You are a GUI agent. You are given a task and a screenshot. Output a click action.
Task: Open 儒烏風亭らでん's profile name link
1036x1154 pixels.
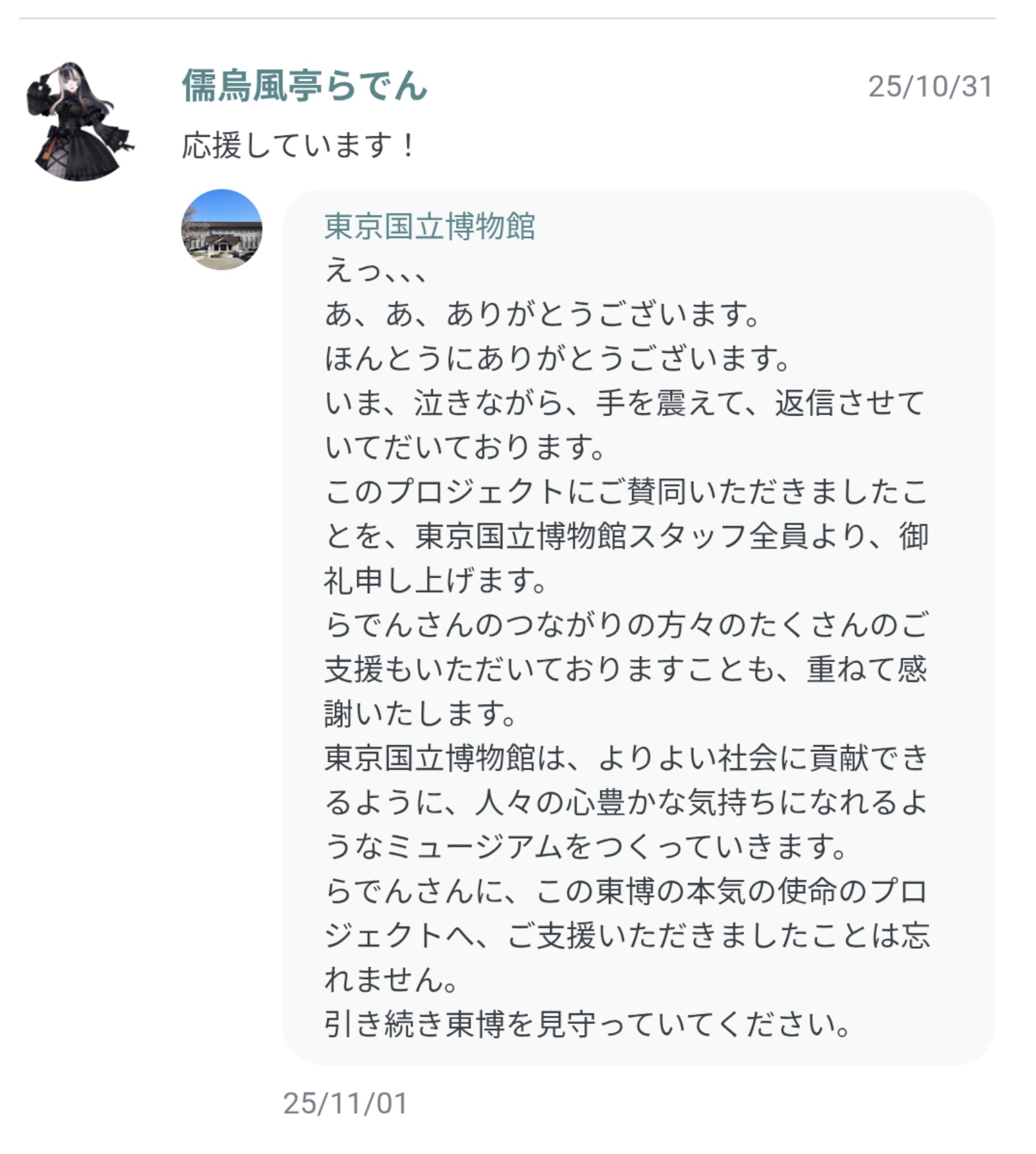tap(304, 86)
